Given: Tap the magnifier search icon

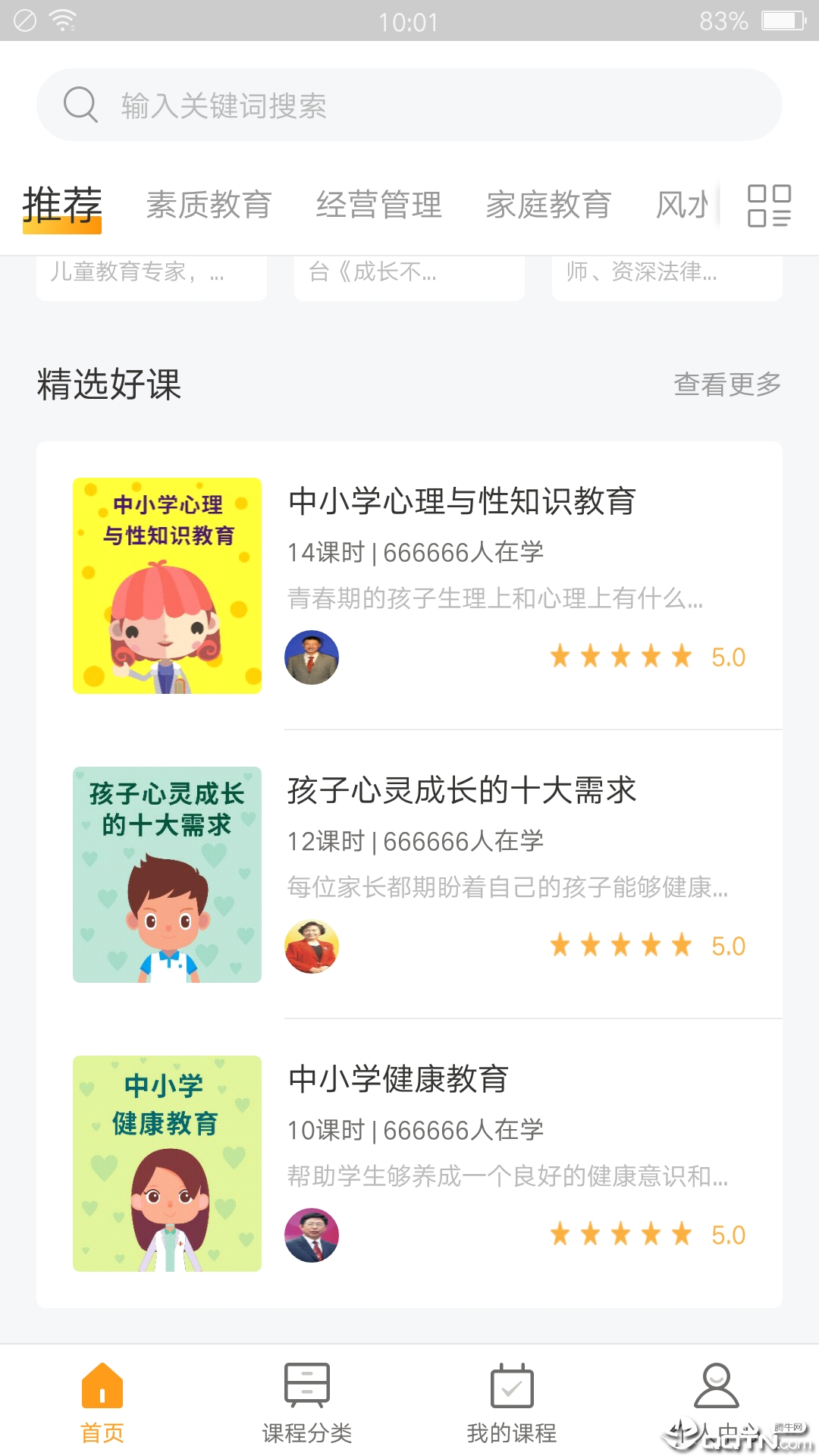Looking at the screenshot, I should click(81, 105).
